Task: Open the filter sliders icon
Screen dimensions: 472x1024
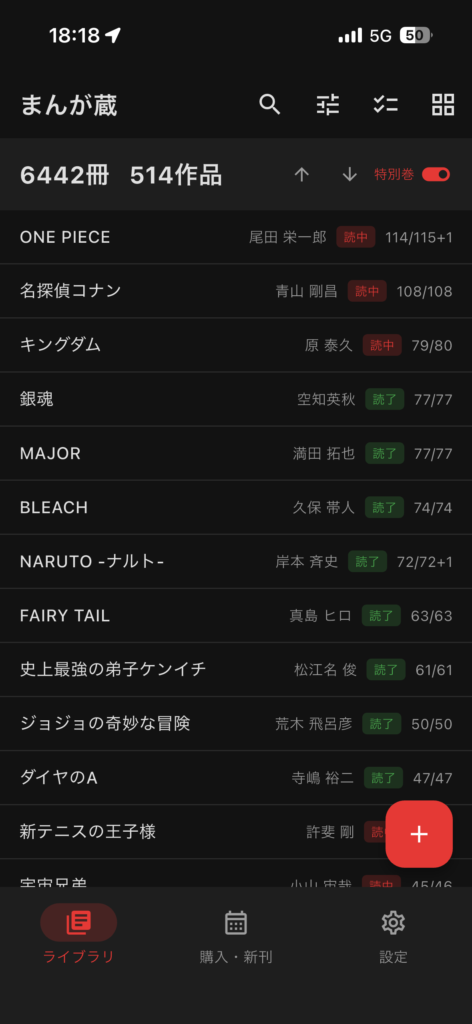Action: click(x=328, y=104)
